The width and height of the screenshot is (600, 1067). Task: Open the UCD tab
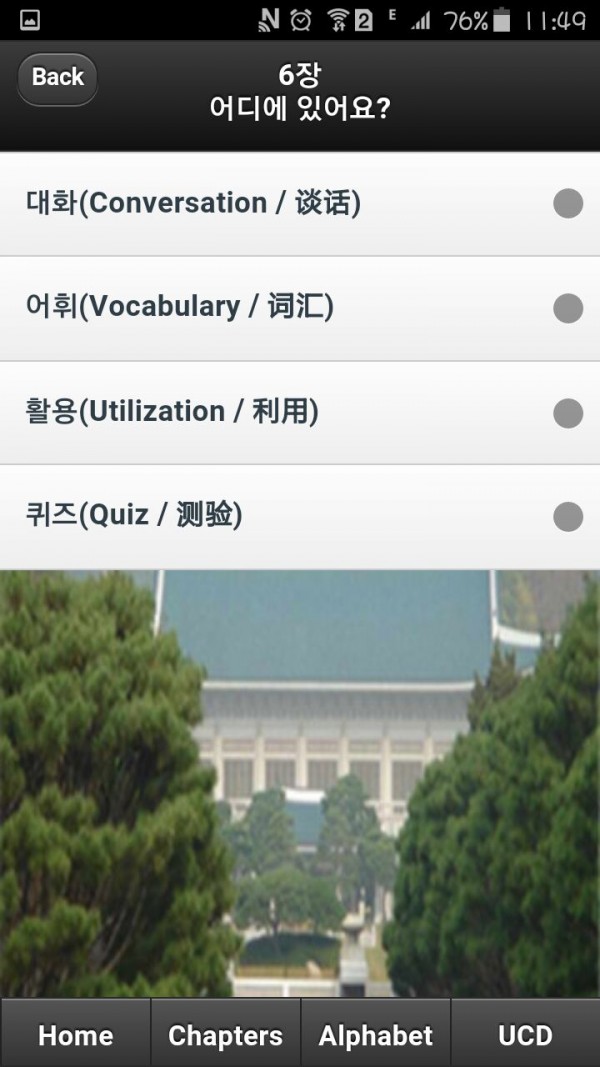point(525,1034)
